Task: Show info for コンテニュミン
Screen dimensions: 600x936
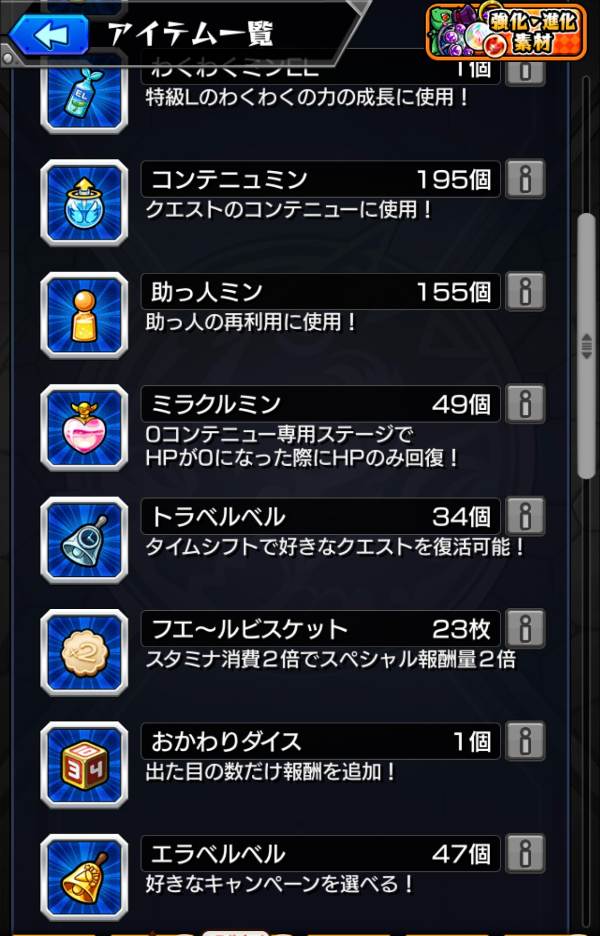Action: pyautogui.click(x=525, y=180)
